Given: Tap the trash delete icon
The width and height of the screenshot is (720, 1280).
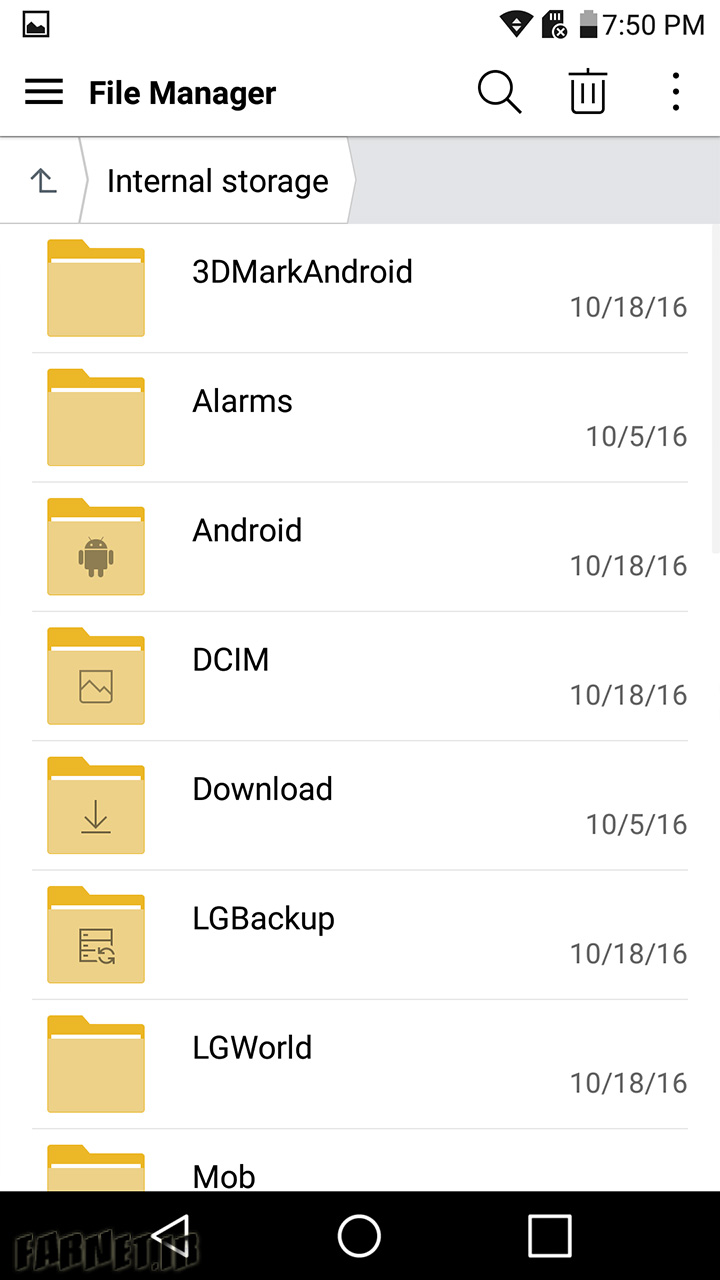Looking at the screenshot, I should pyautogui.click(x=588, y=93).
